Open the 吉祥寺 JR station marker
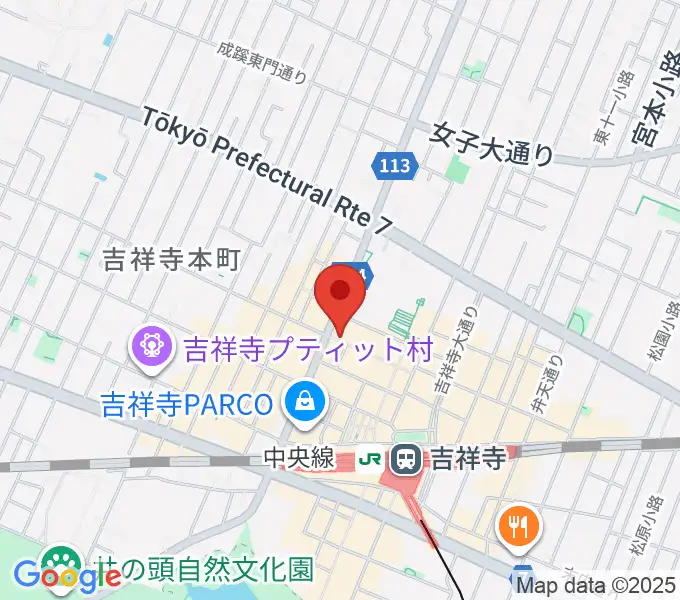Screen dimensions: 680x600 pyautogui.click(x=407, y=460)
